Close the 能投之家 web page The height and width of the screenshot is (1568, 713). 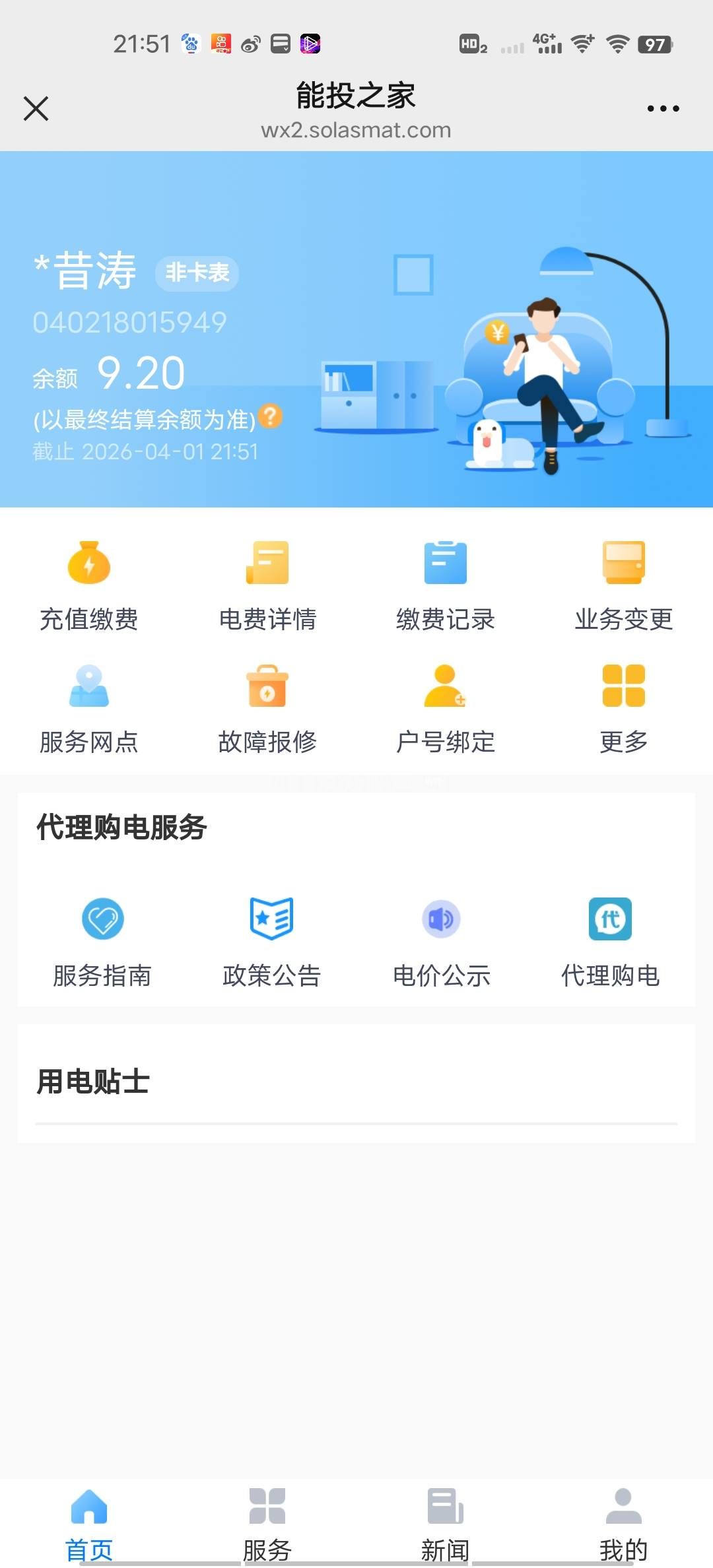(36, 109)
